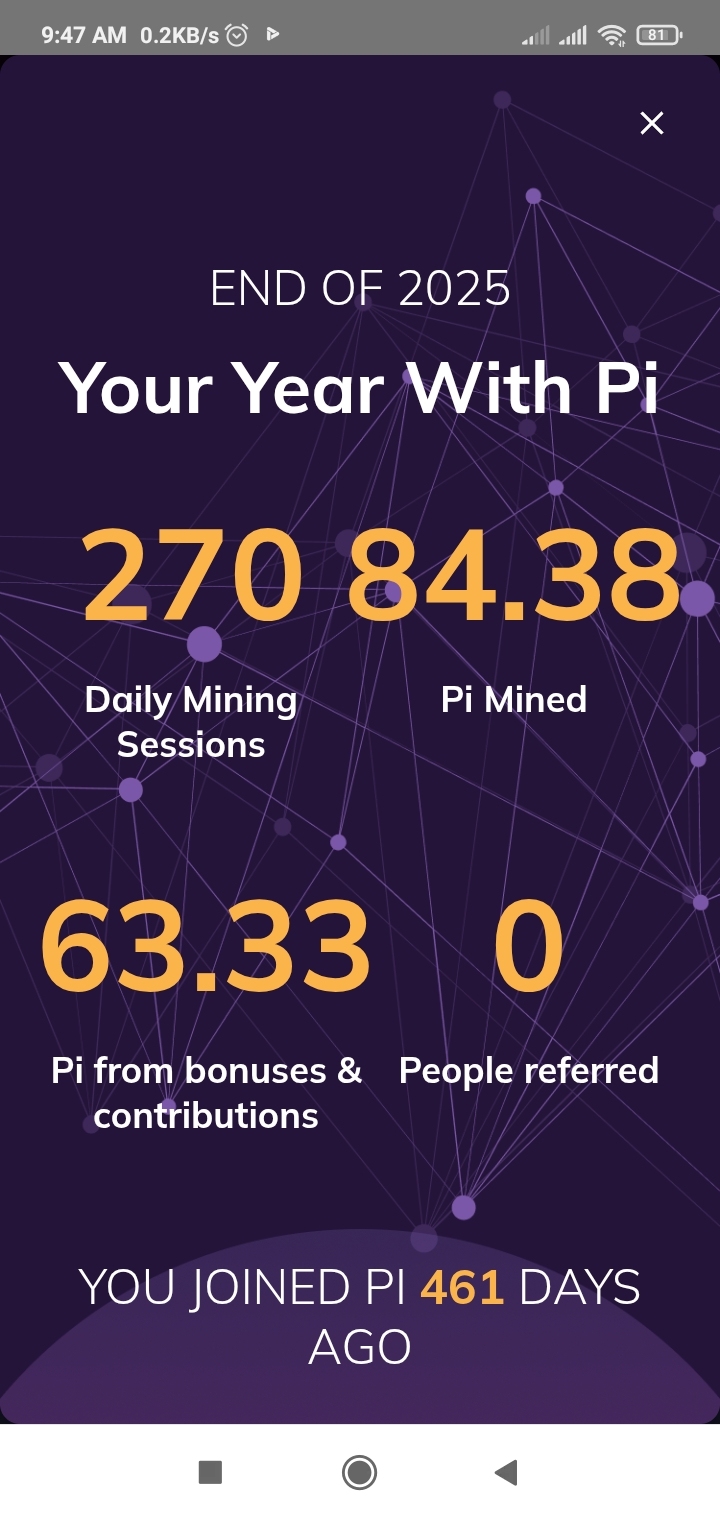Close the Year With Pi summary
Viewport: 720px width, 1520px height.
[x=652, y=123]
